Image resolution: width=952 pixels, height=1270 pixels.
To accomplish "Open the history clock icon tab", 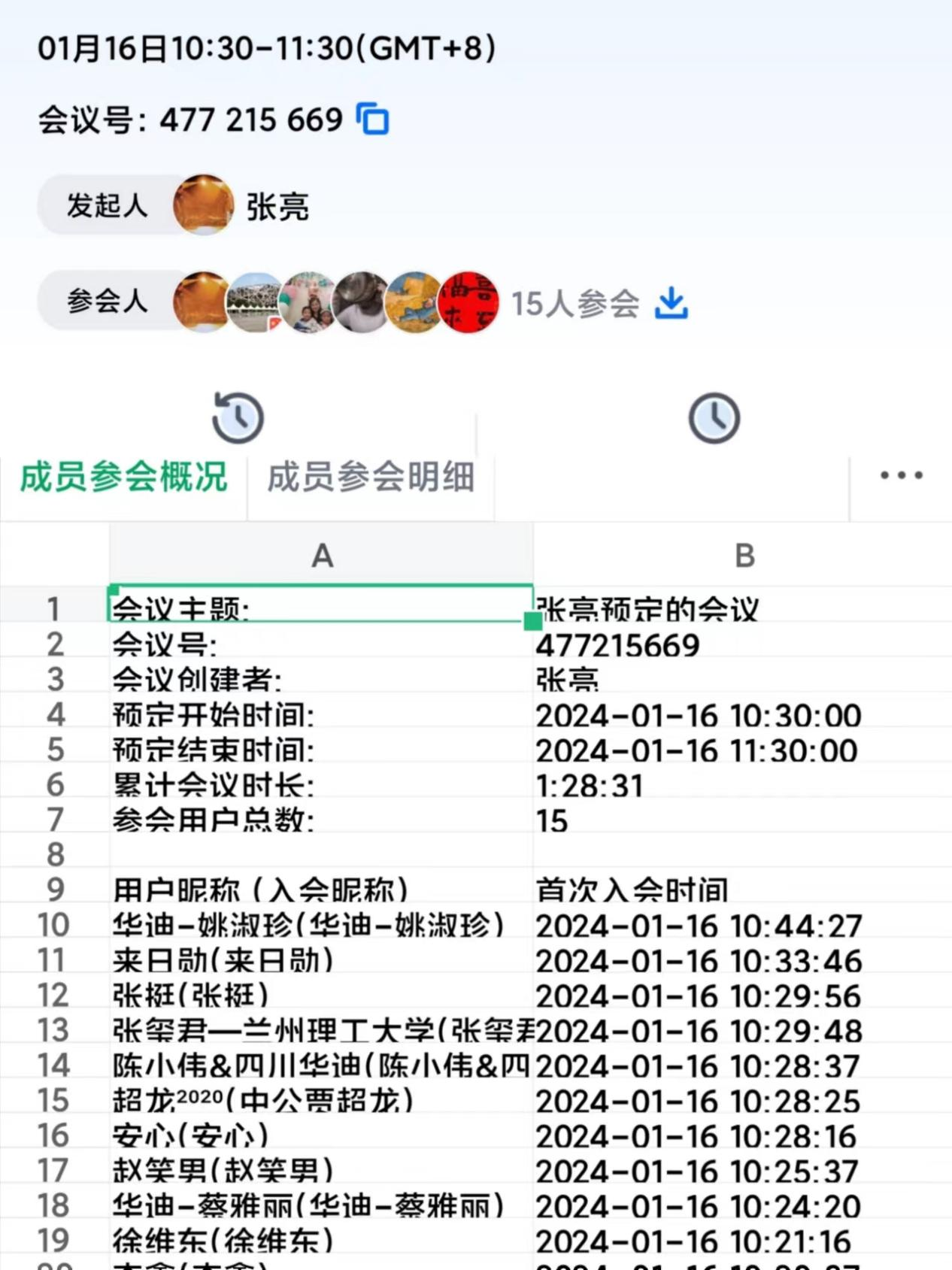I will coord(238,417).
